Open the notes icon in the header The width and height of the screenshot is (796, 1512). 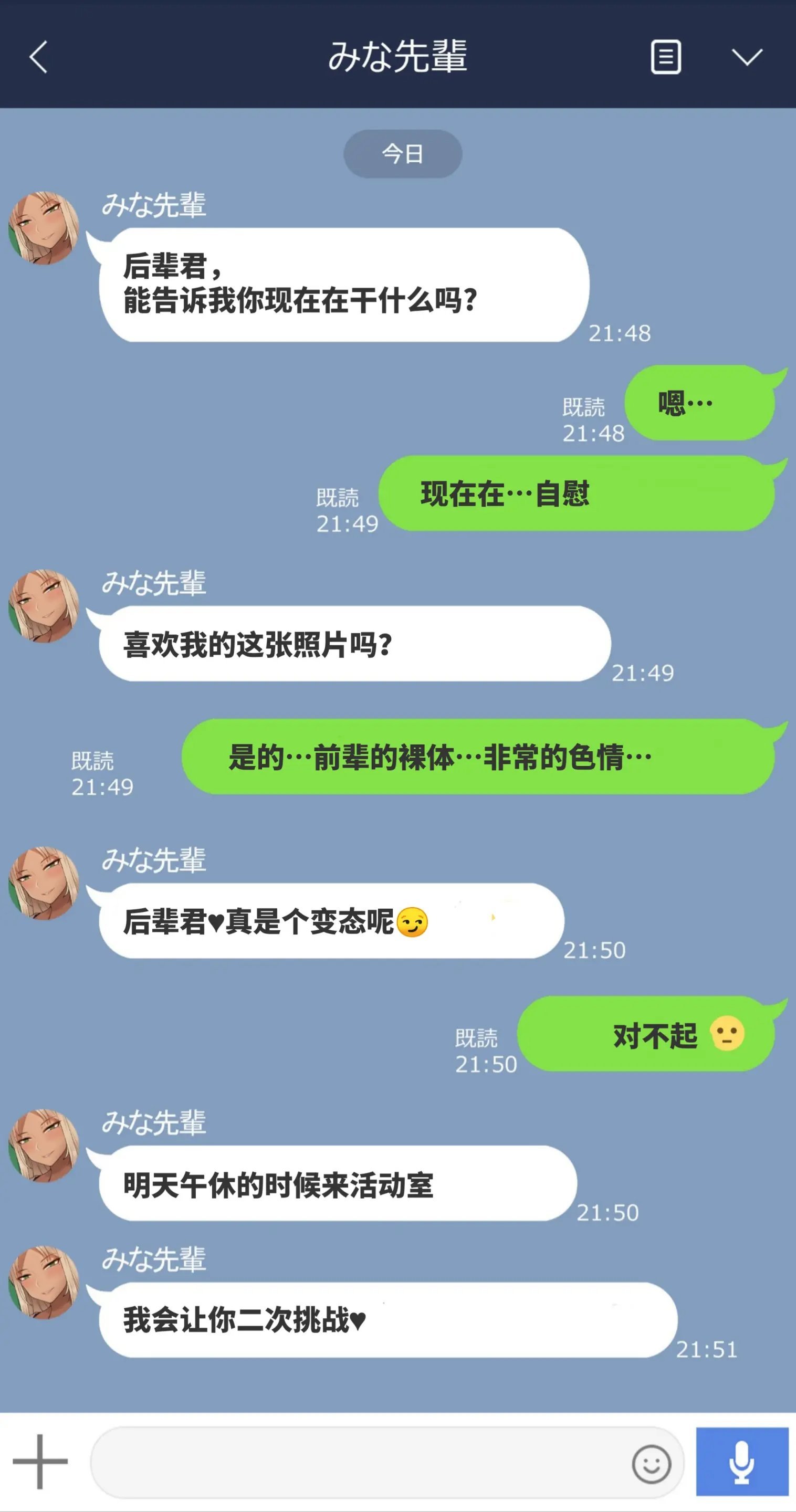666,57
